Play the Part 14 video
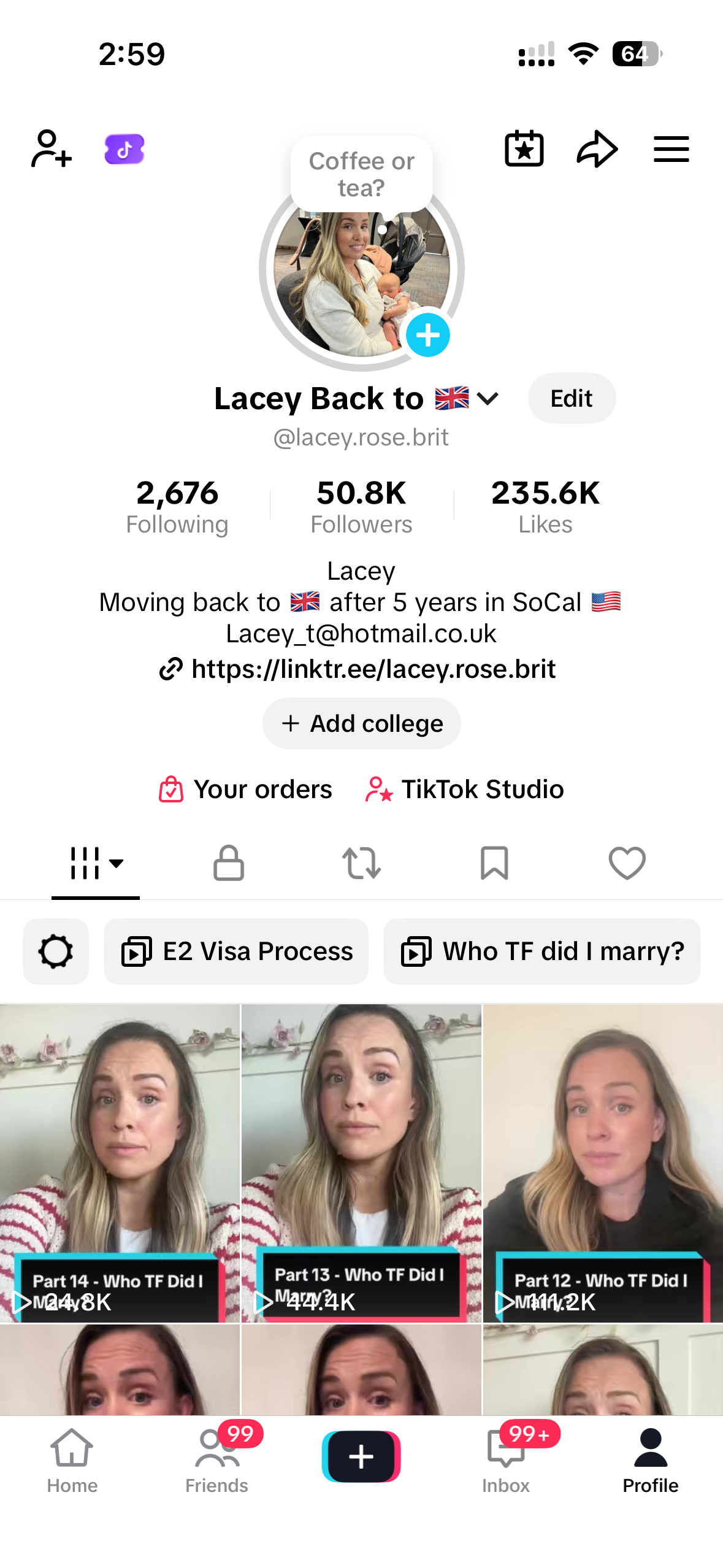This screenshot has height=1568, width=723. click(x=120, y=1163)
